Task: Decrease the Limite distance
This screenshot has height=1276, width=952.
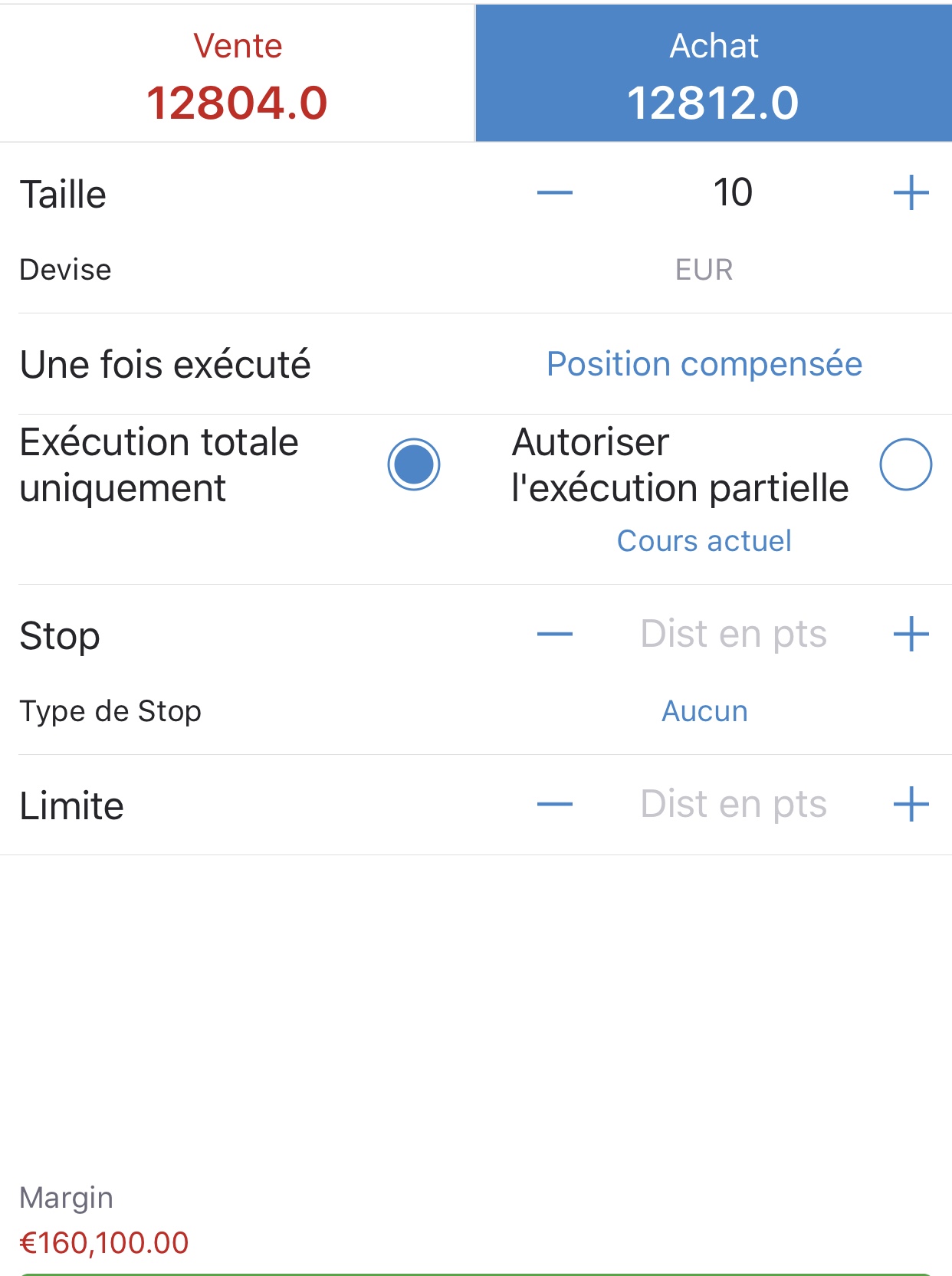Action: tap(555, 805)
